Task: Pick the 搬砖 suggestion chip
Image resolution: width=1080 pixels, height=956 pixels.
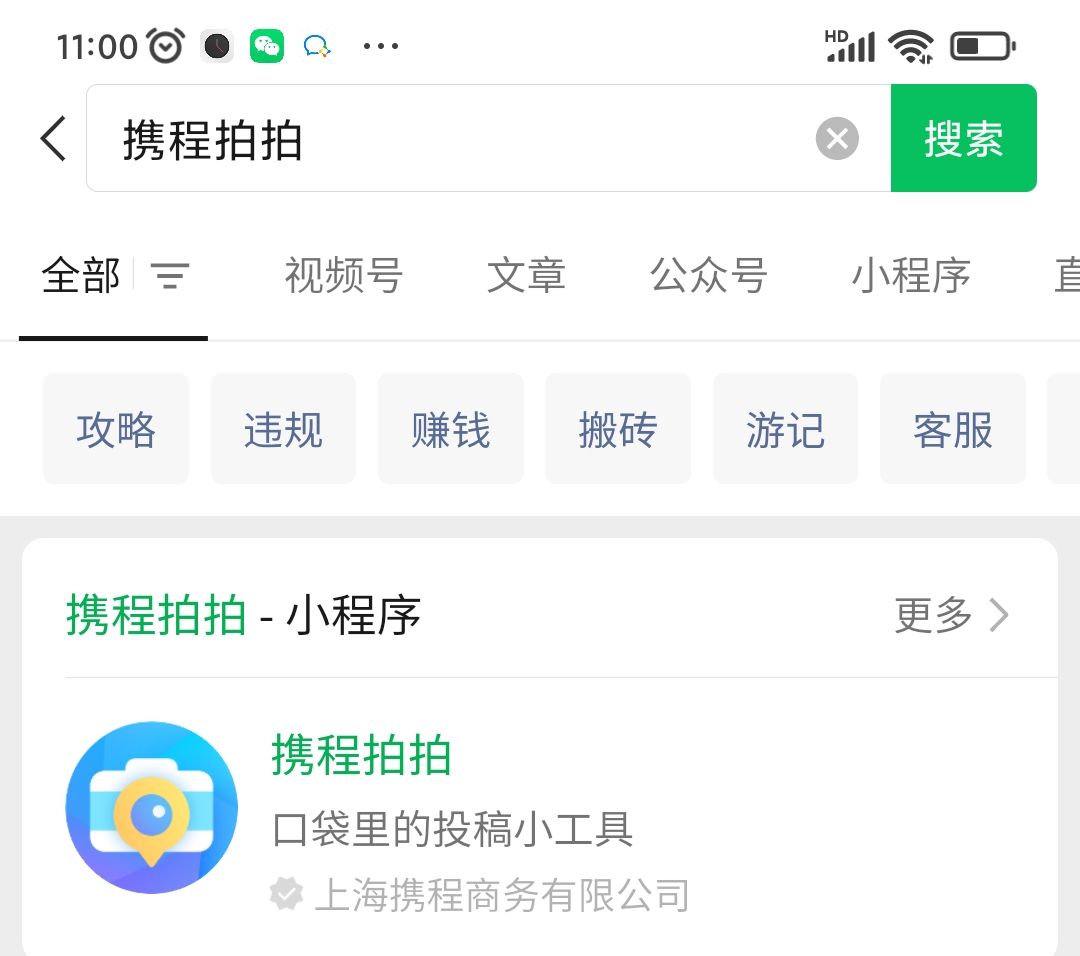Action: [618, 430]
